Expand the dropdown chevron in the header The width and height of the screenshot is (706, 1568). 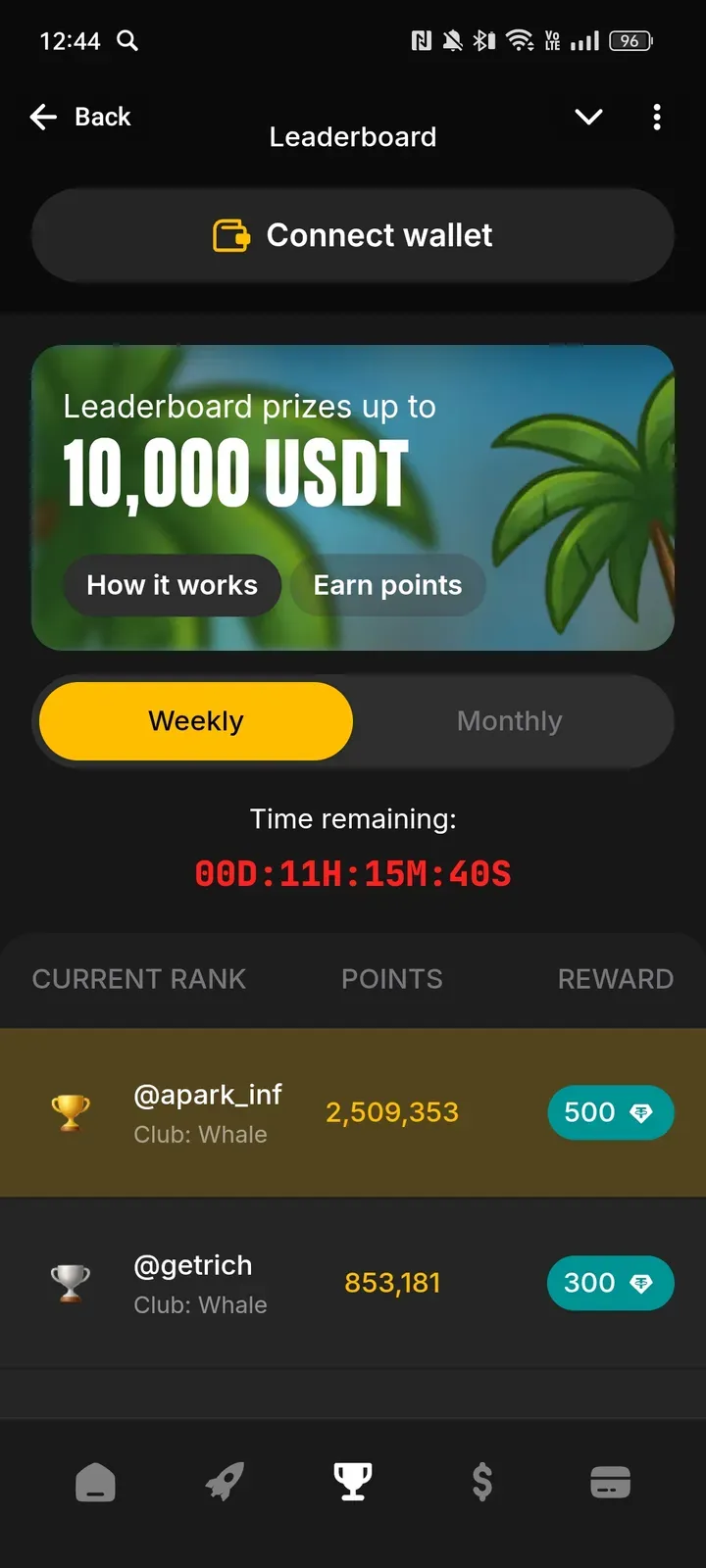coord(588,118)
